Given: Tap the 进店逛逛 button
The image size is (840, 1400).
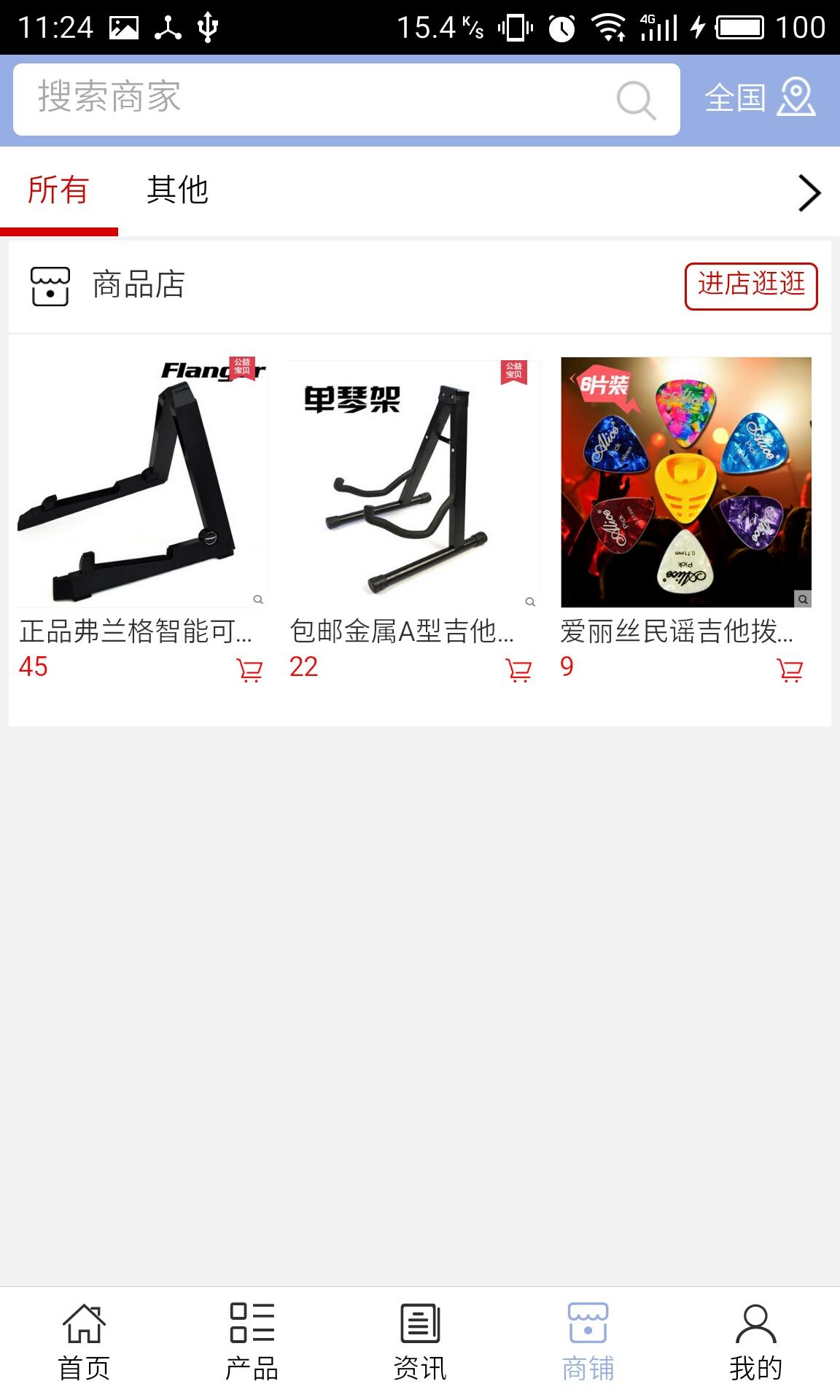Looking at the screenshot, I should click(751, 286).
